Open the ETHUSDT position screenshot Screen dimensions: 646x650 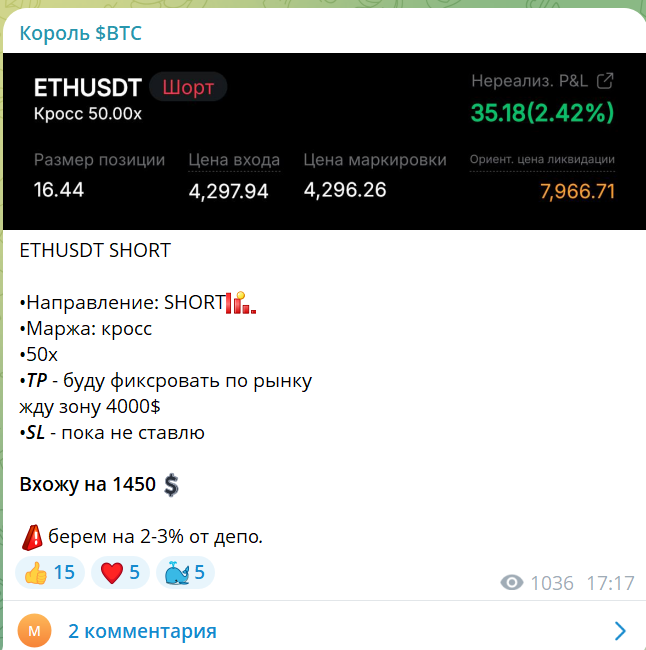coord(323,140)
